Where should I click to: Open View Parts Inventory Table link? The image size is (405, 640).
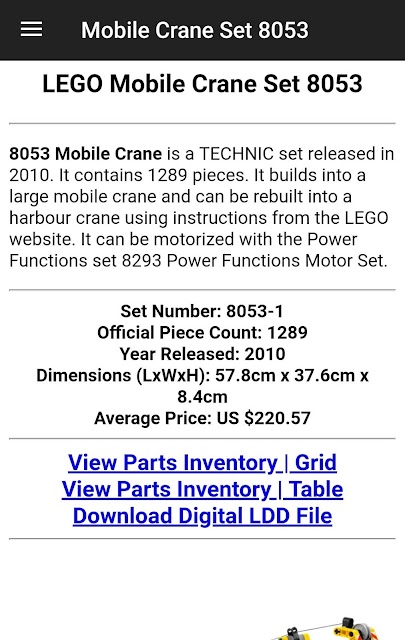(x=202, y=489)
